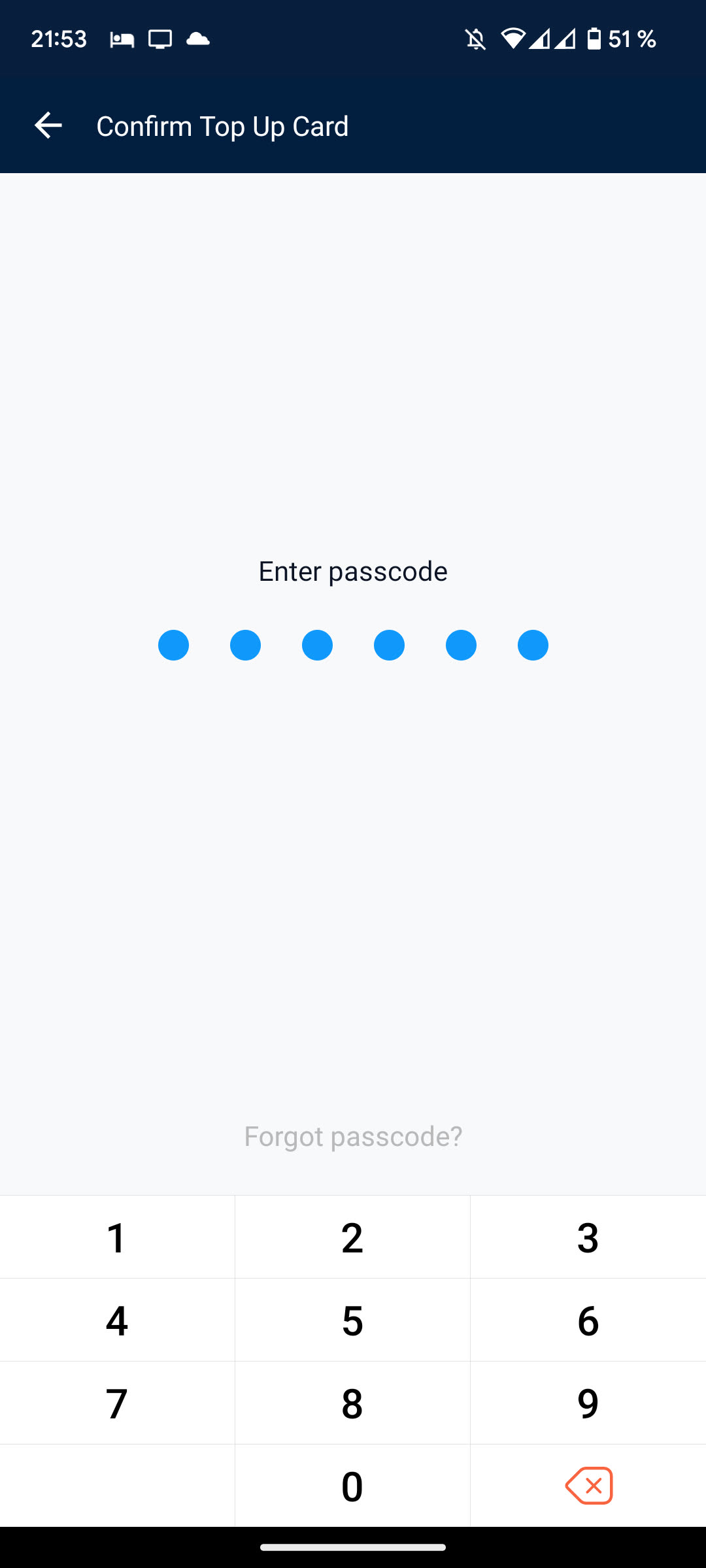Delete the last passcode digit
The width and height of the screenshot is (706, 1568).
point(588,1486)
